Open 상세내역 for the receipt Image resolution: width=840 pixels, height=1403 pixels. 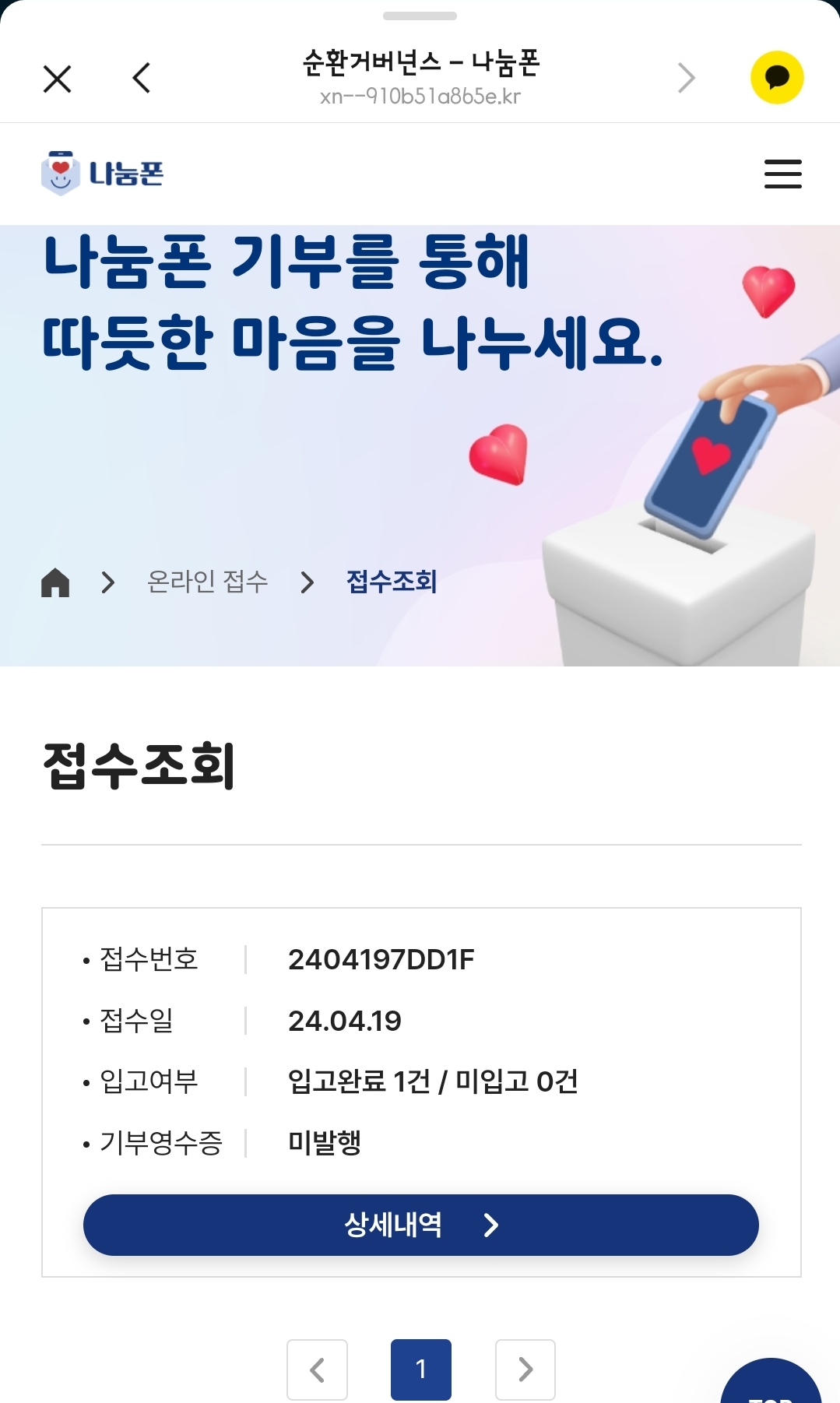point(421,1225)
